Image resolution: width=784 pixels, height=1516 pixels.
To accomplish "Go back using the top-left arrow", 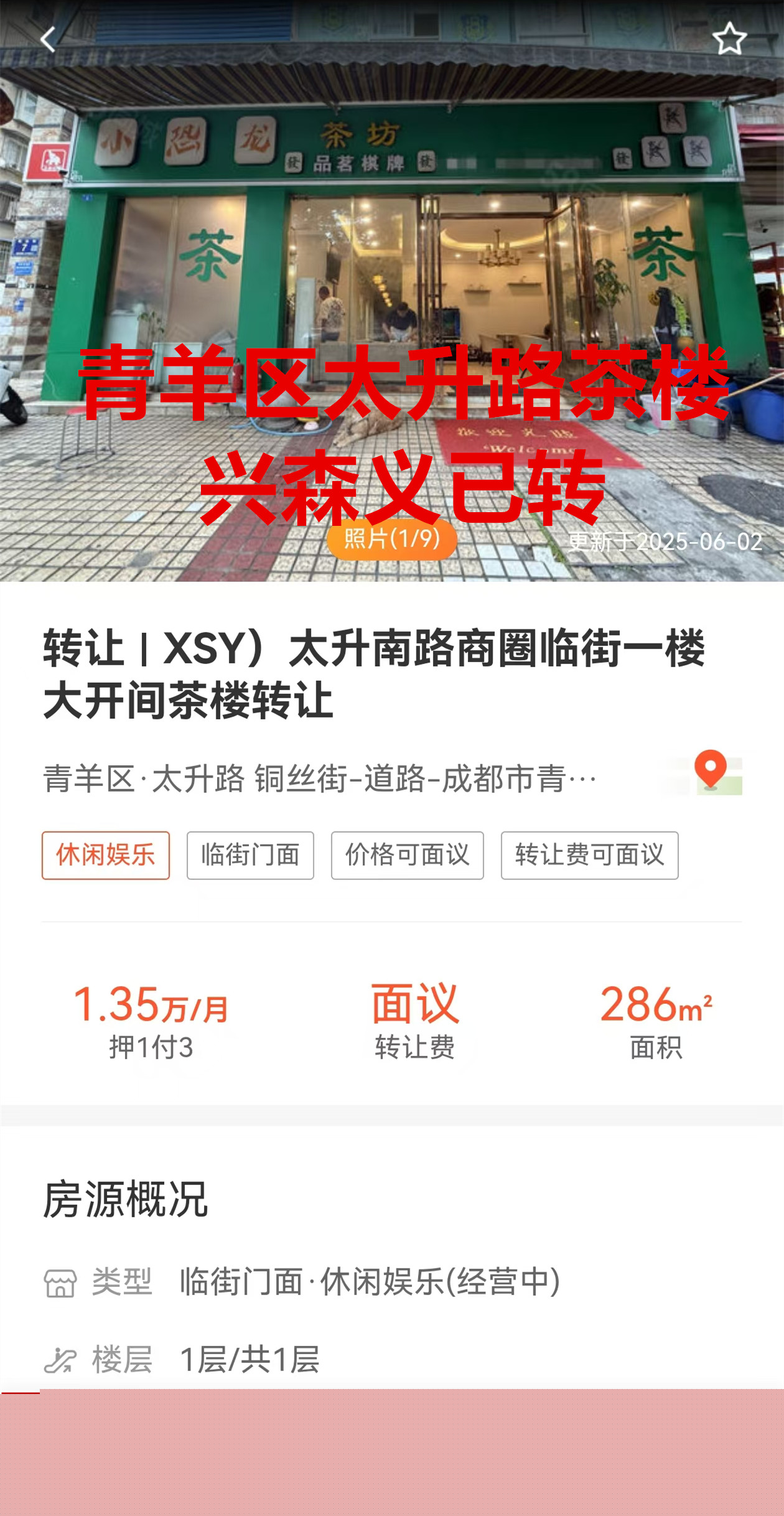I will coord(48,40).
